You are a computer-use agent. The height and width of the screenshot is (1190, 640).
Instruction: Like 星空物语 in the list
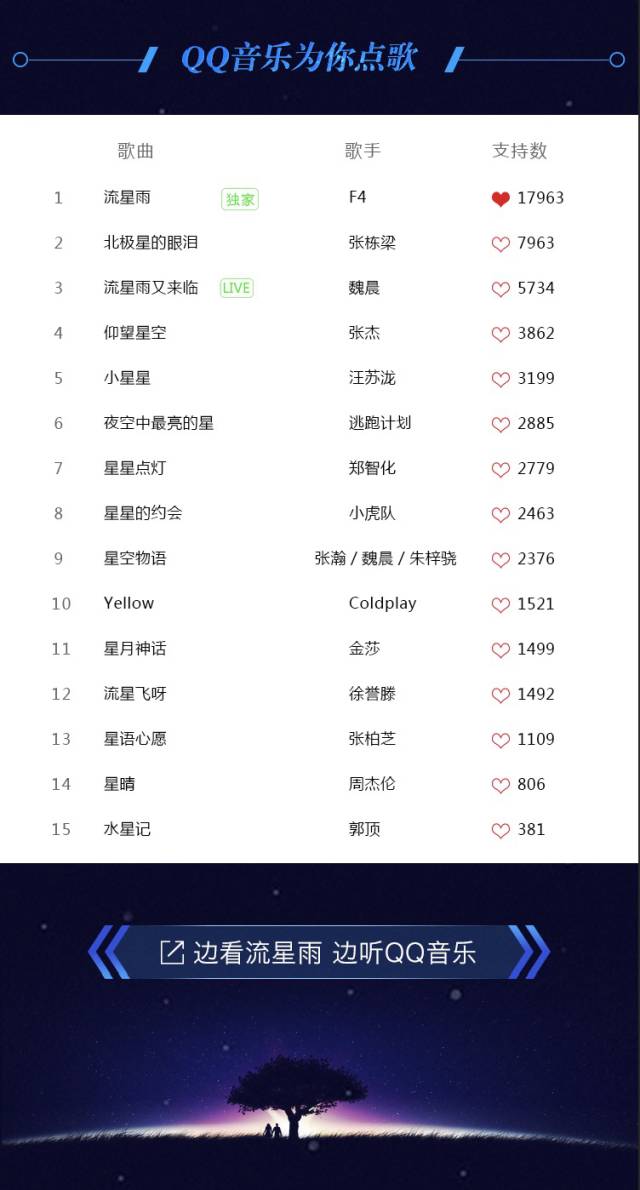tap(501, 559)
